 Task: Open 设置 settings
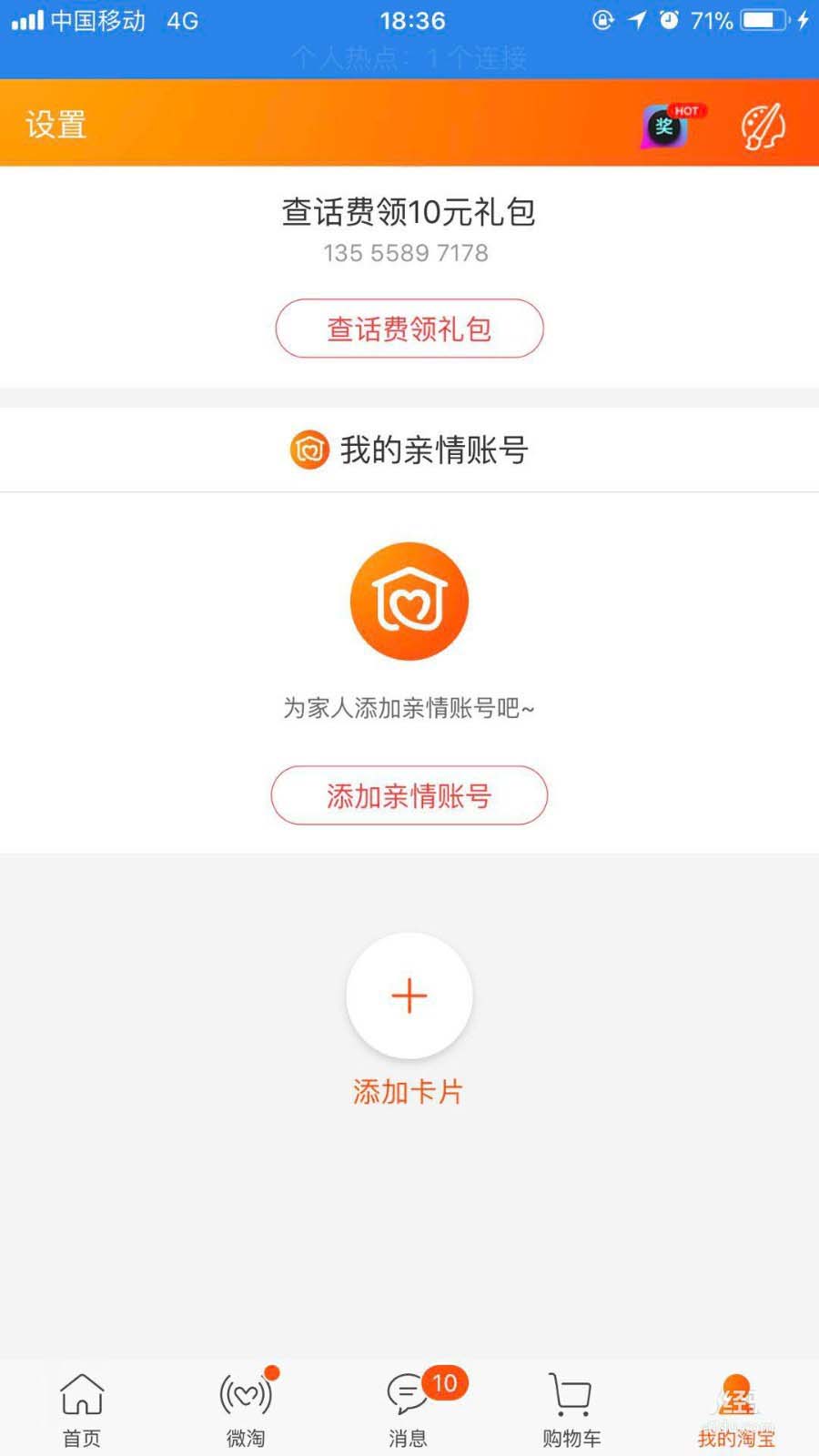[x=56, y=125]
